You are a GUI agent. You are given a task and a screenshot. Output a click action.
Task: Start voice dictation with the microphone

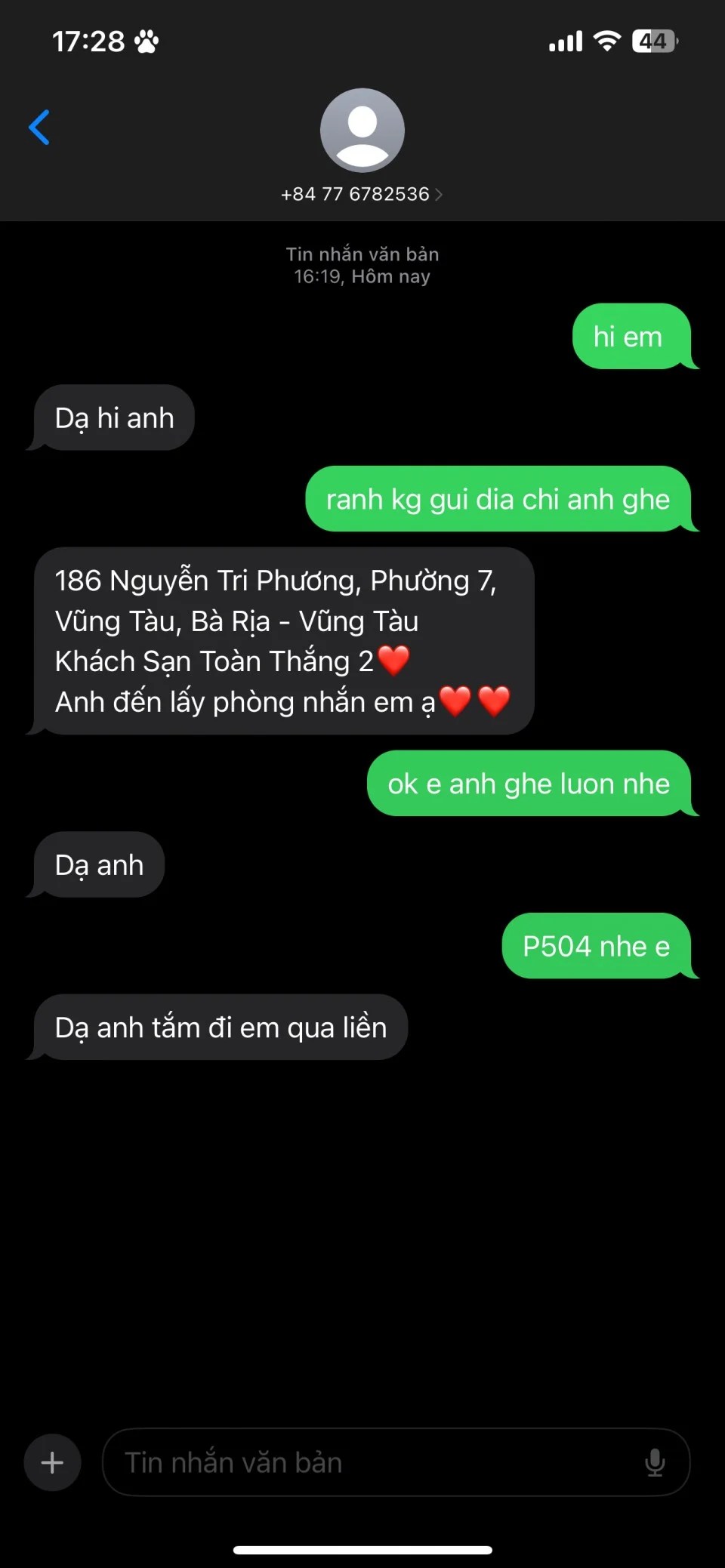pyautogui.click(x=655, y=1463)
